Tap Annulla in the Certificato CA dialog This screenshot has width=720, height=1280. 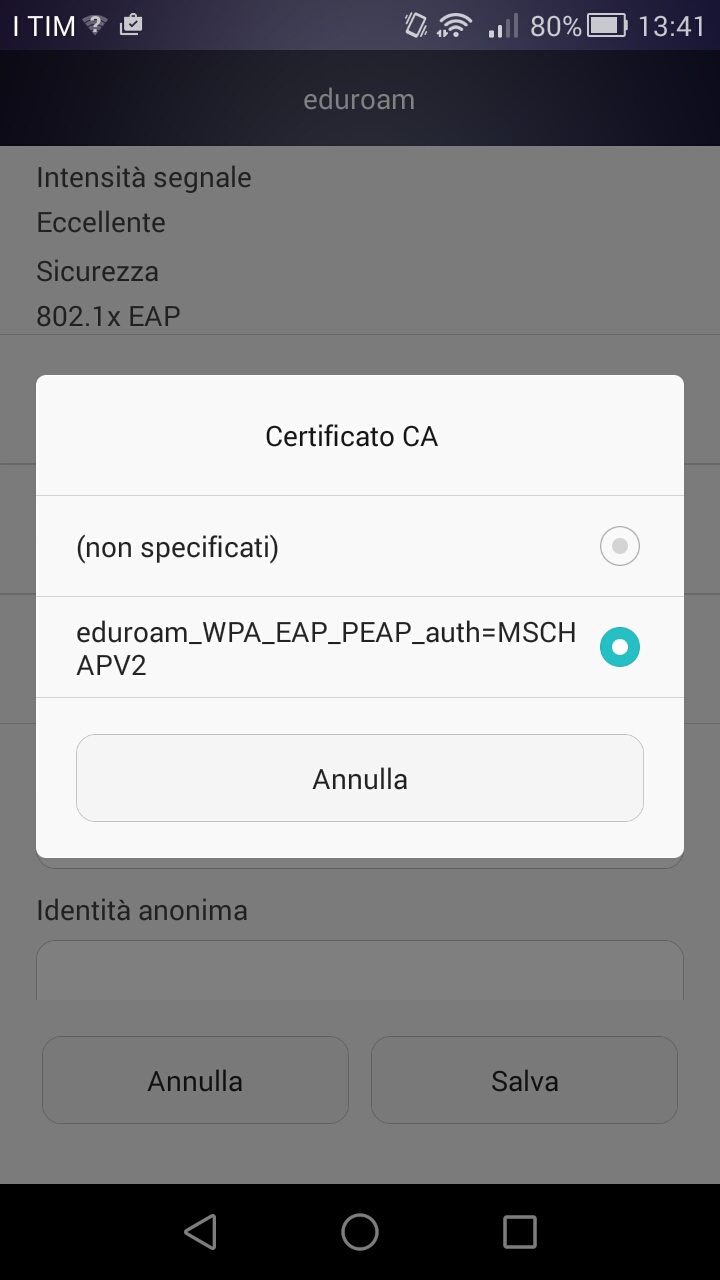pyautogui.click(x=360, y=778)
